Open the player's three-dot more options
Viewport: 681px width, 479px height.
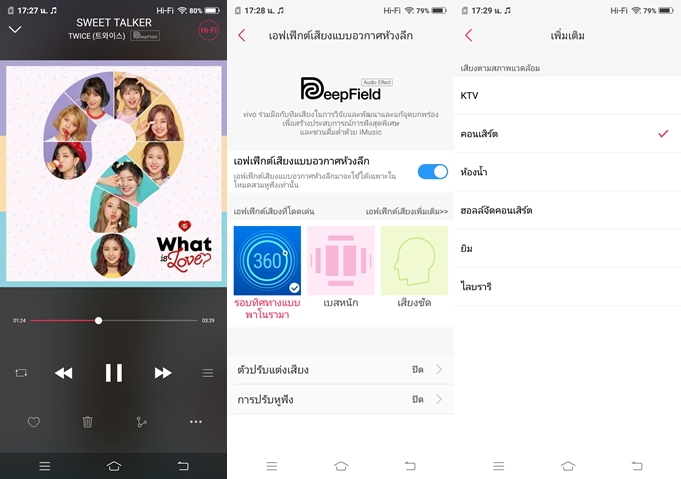click(x=196, y=422)
